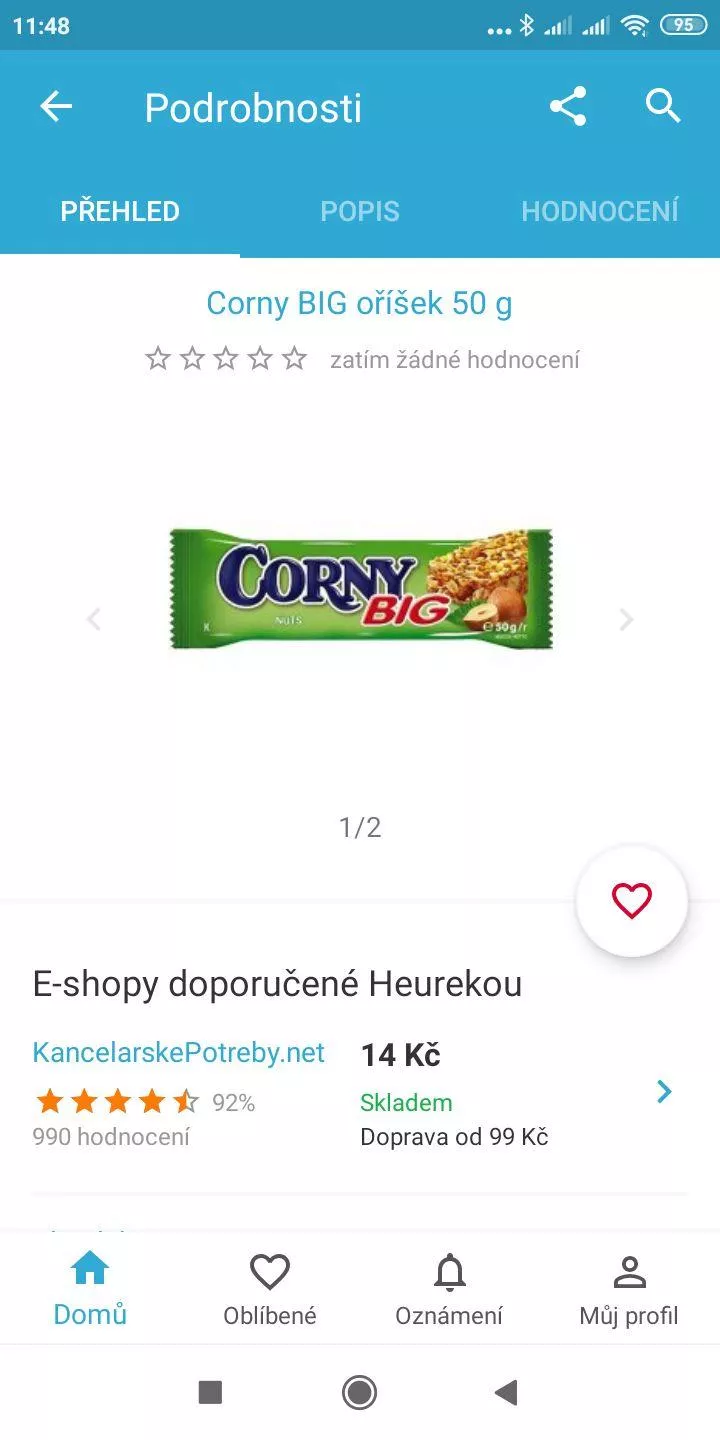720x1440 pixels.
Task: Open the Oblíbené tab
Action: coord(270,1289)
